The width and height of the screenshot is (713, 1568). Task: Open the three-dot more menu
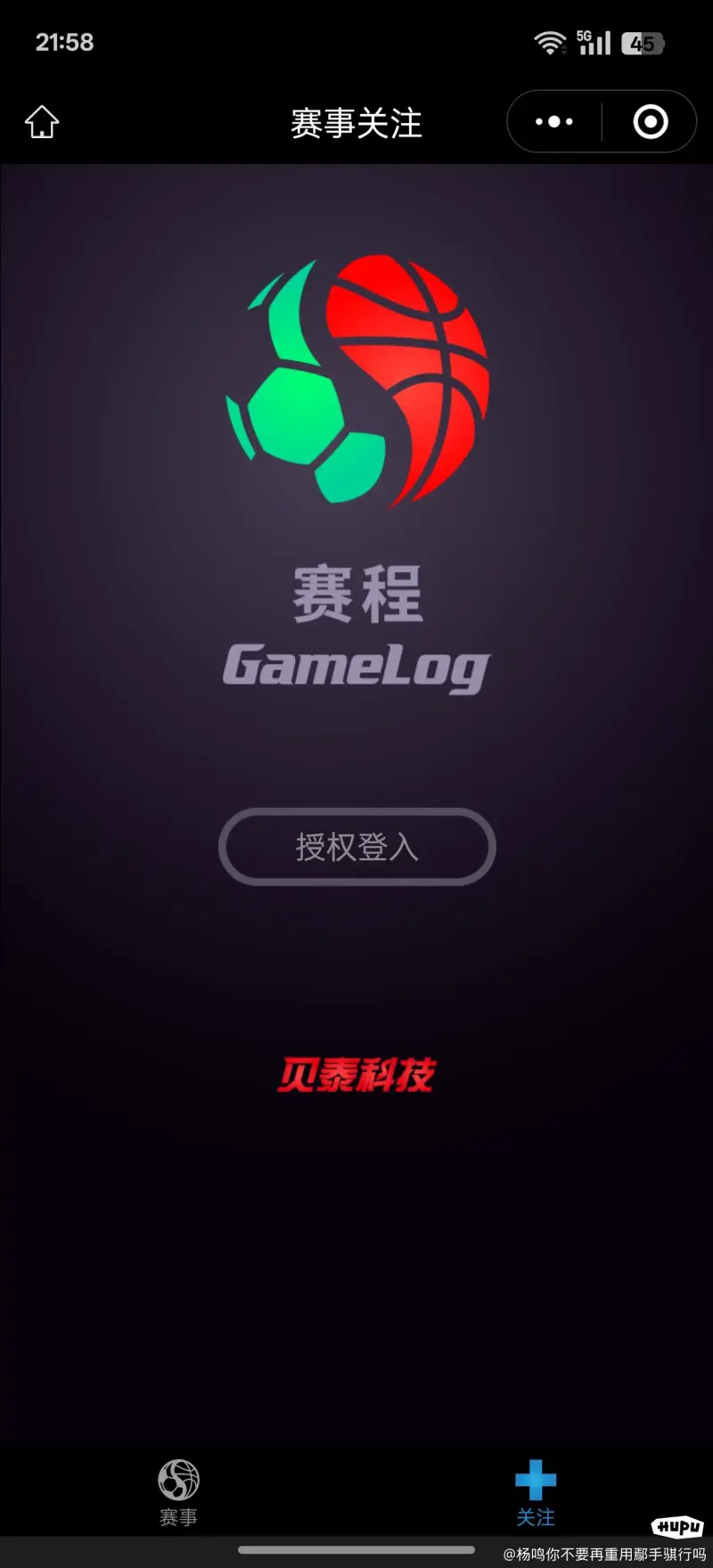coord(554,122)
